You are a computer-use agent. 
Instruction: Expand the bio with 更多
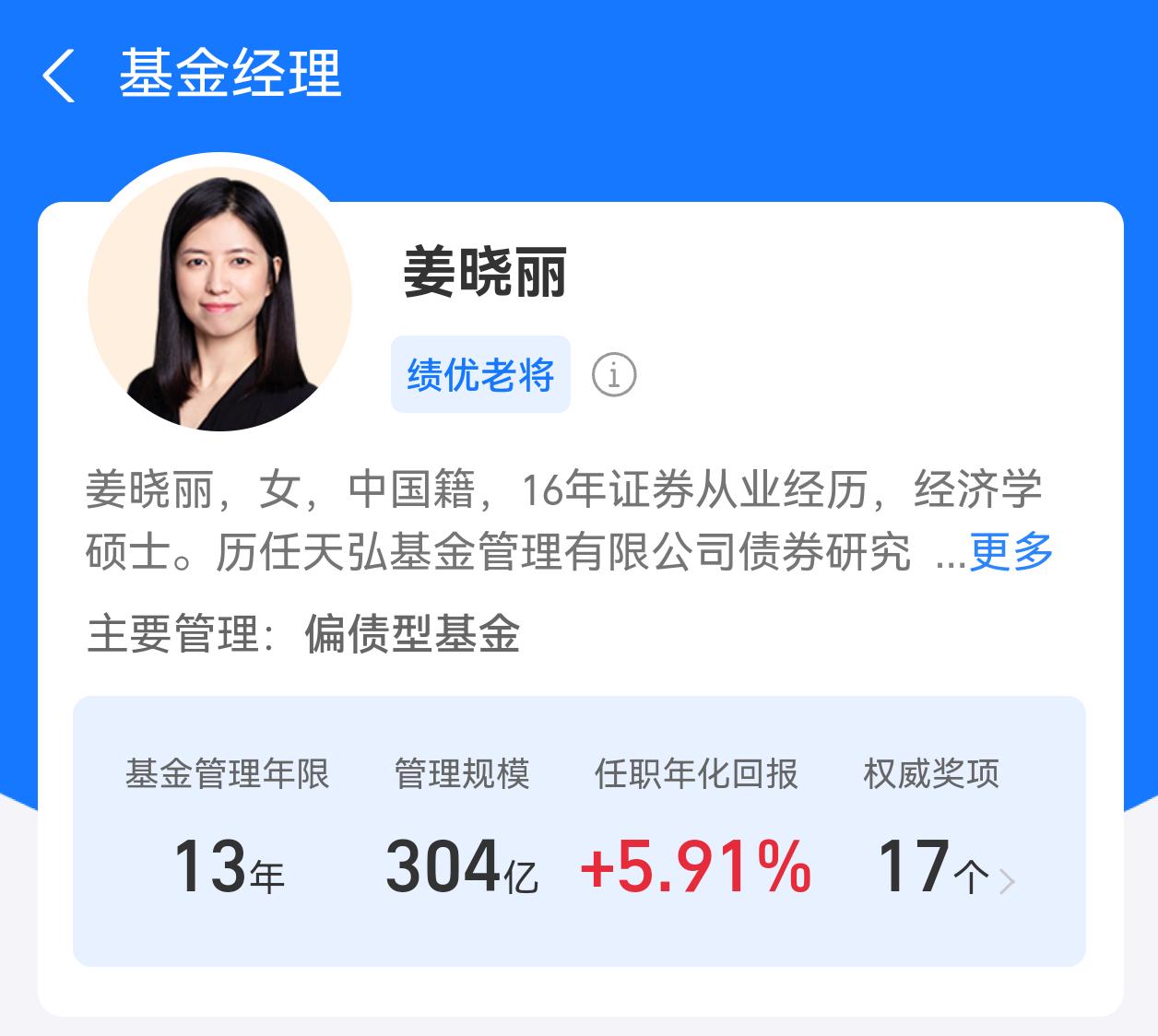(1010, 551)
